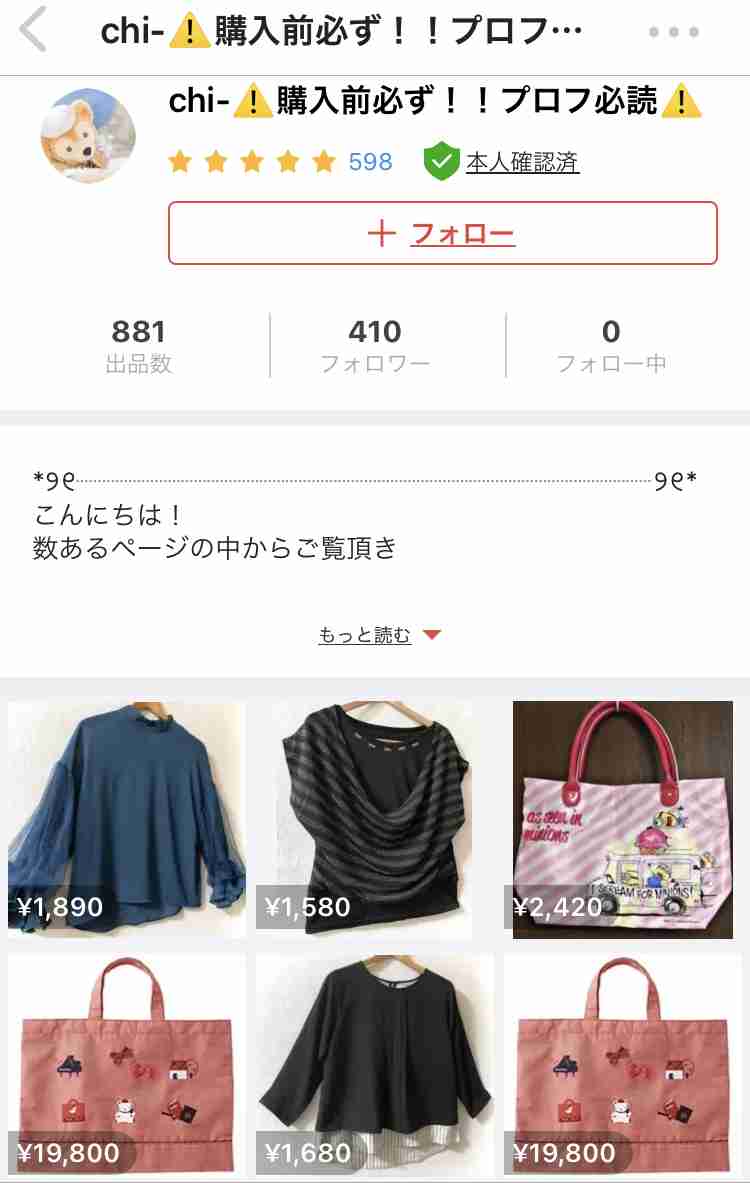Open the black blouse priced ¥1,680

[375, 1065]
